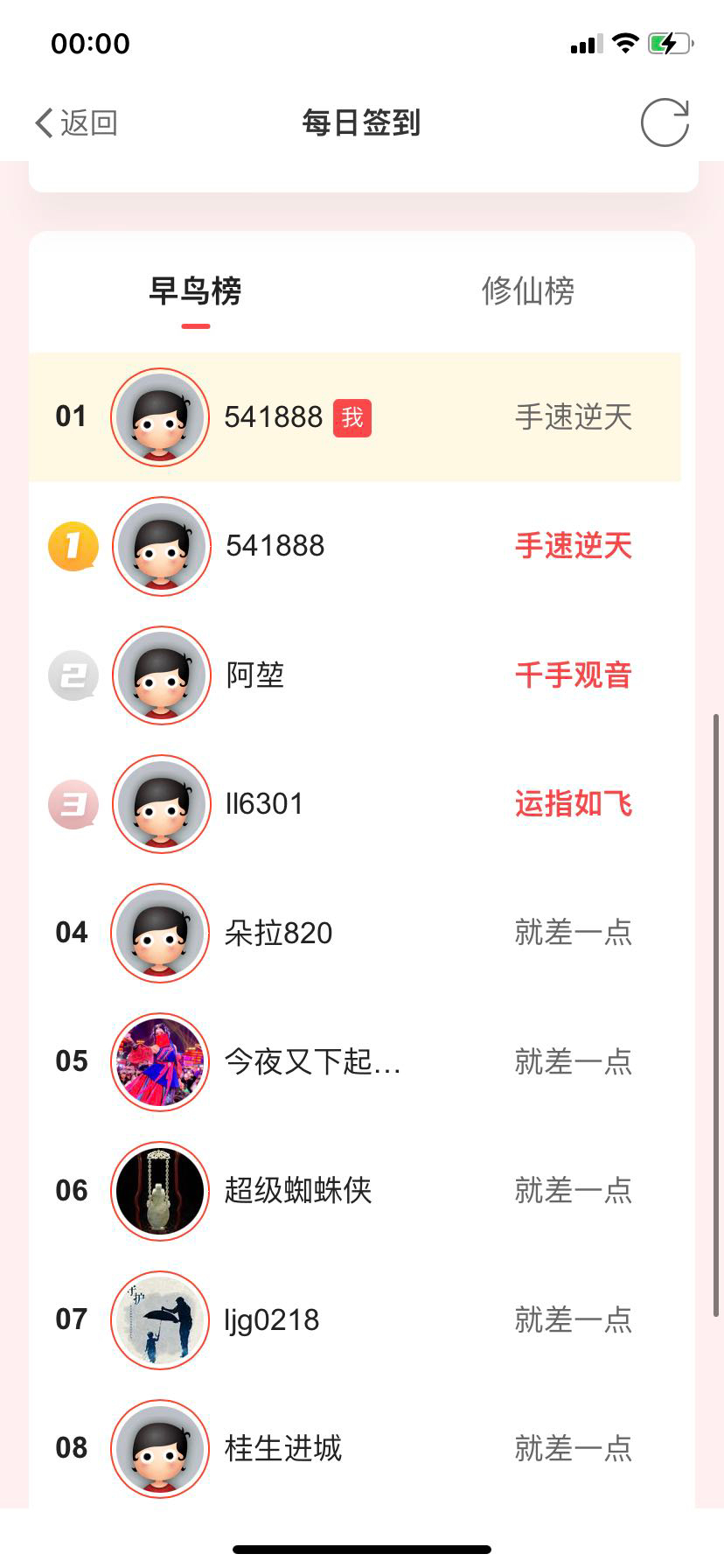Open second-place user 阿堃's row
The height and width of the screenshot is (1568, 724).
[x=354, y=675]
